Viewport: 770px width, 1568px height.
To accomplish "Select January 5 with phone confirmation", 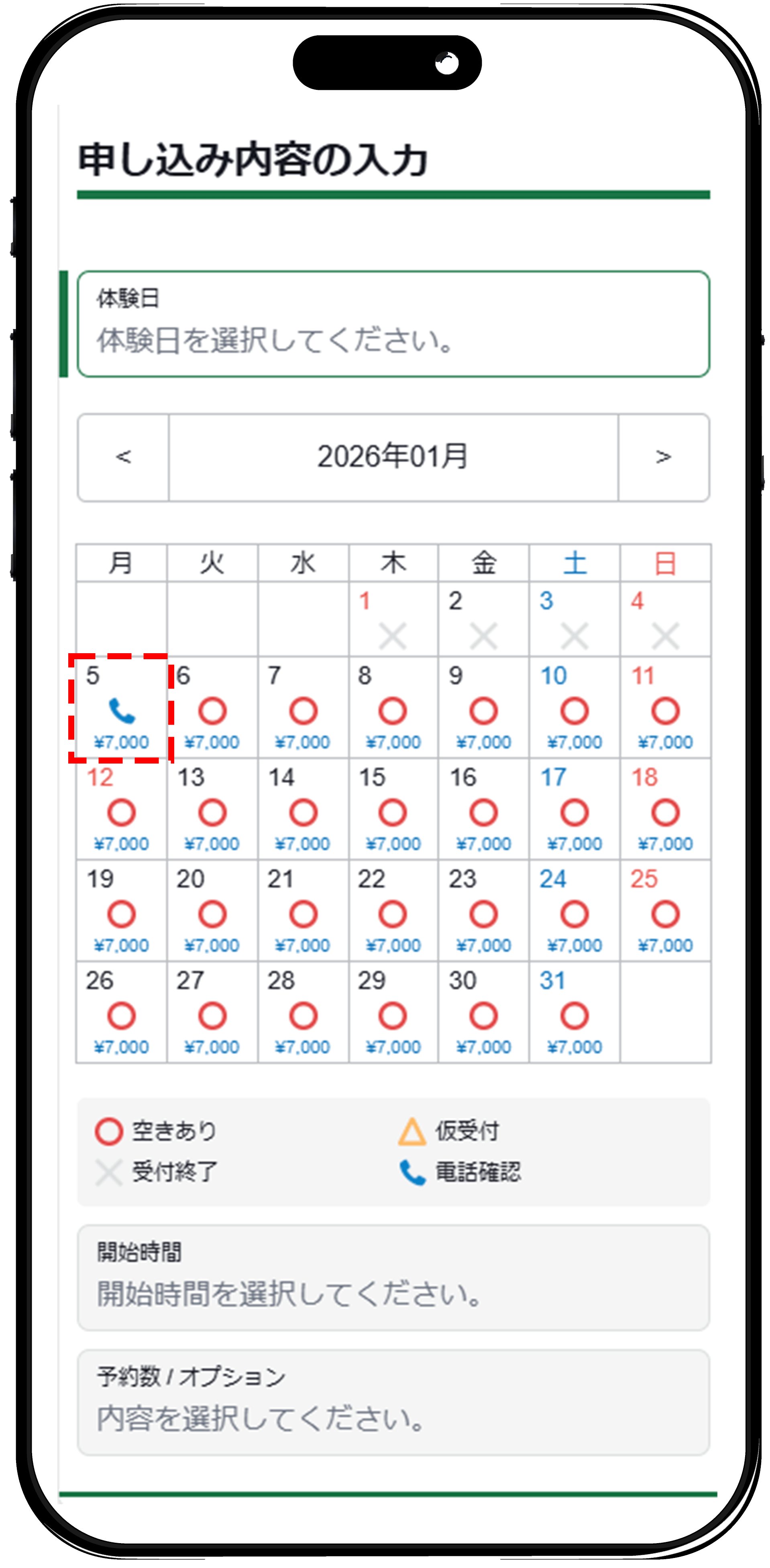I will [121, 709].
